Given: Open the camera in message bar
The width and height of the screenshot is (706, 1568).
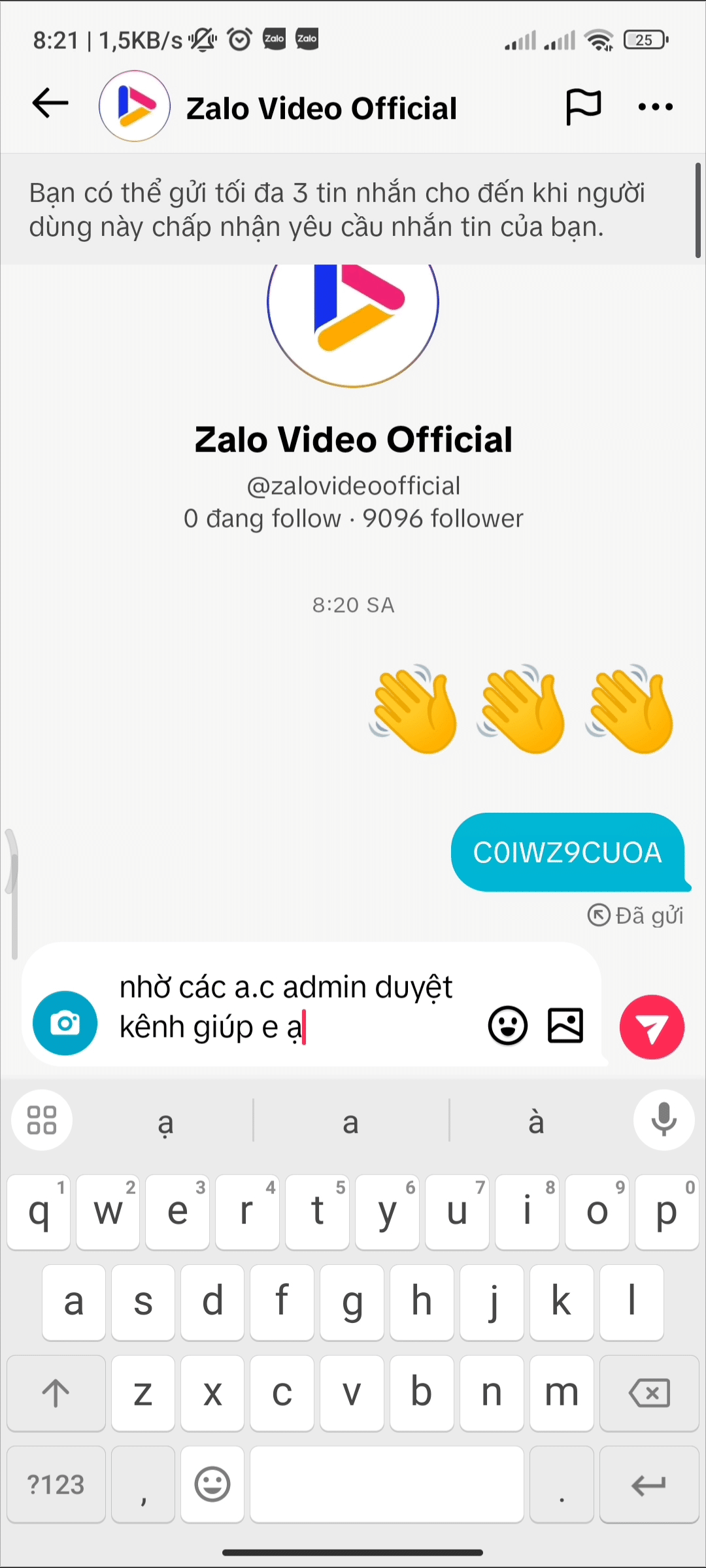Looking at the screenshot, I should tap(65, 1023).
